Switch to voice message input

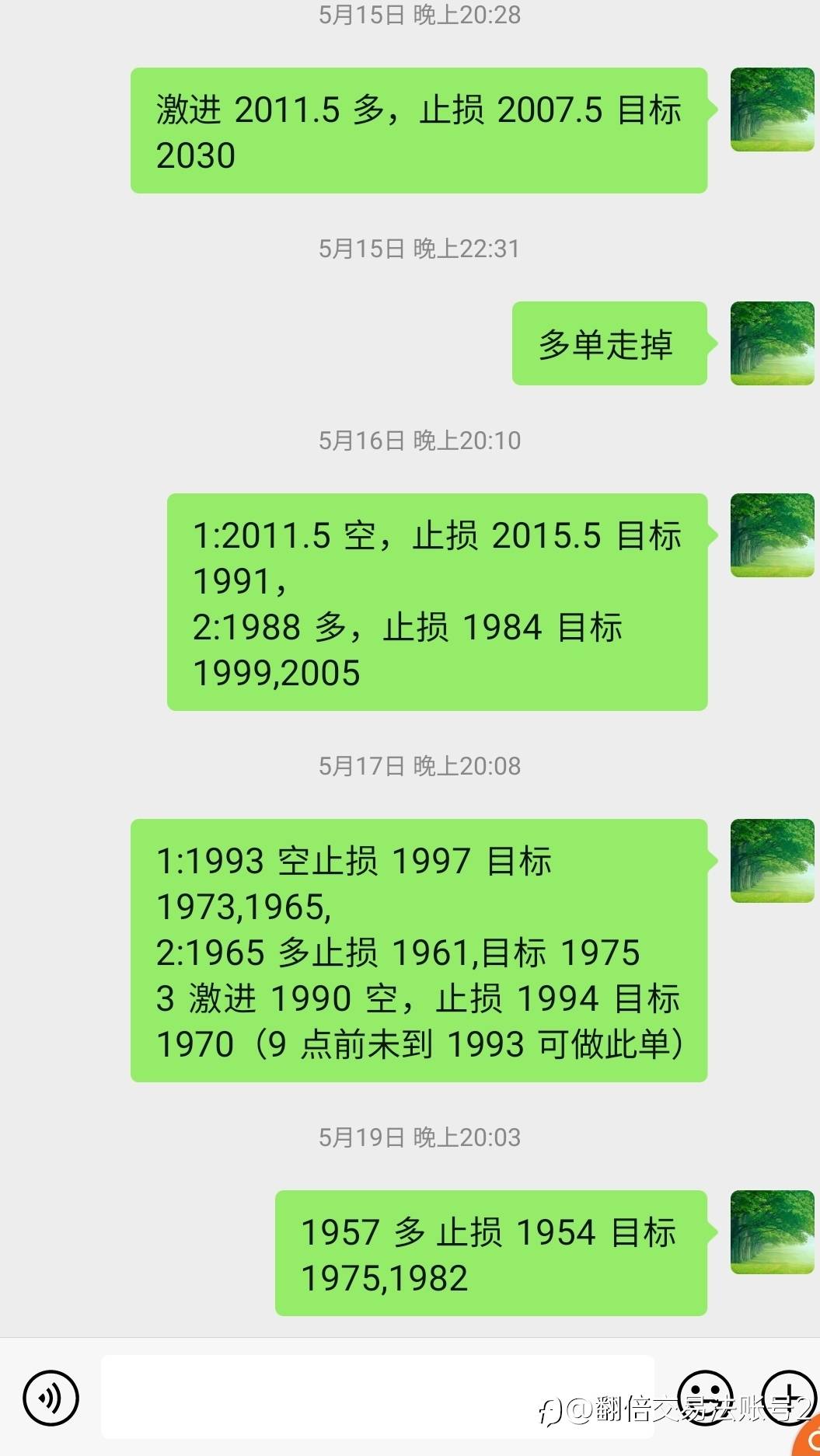[51, 1398]
